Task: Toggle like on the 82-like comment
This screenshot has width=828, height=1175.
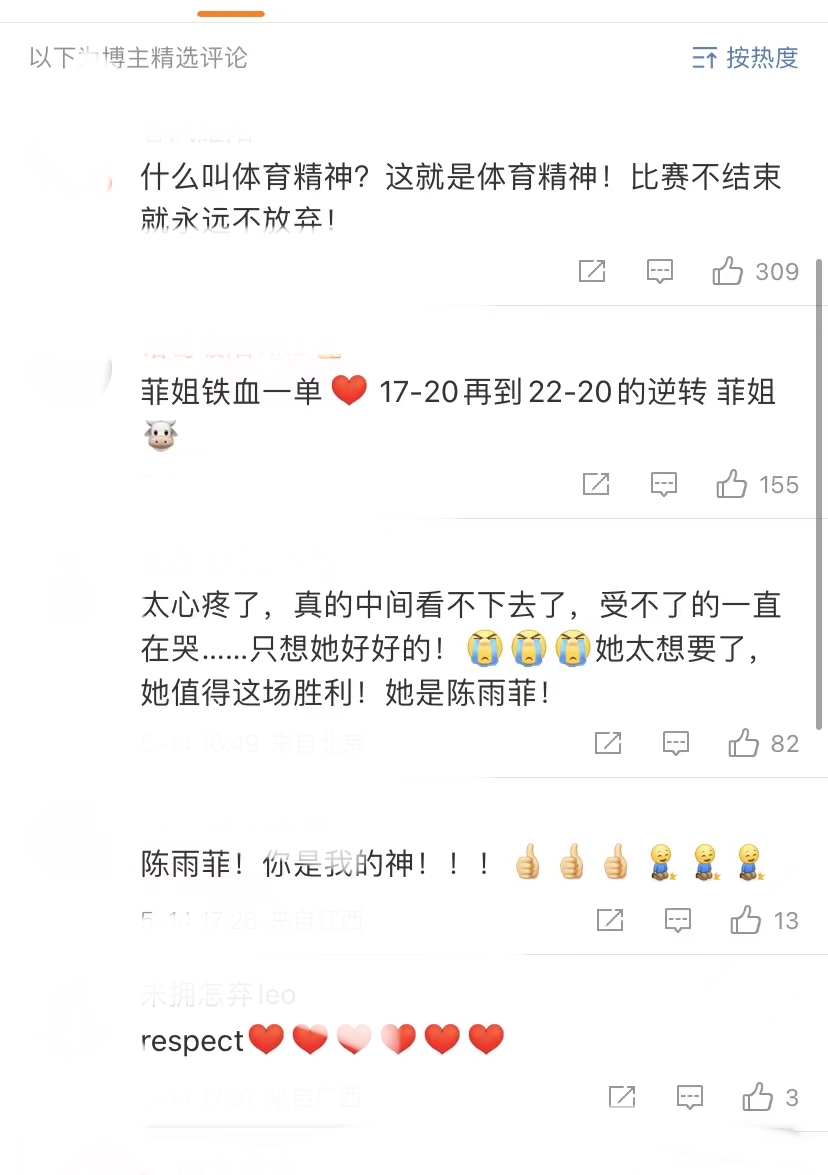Action: click(744, 742)
